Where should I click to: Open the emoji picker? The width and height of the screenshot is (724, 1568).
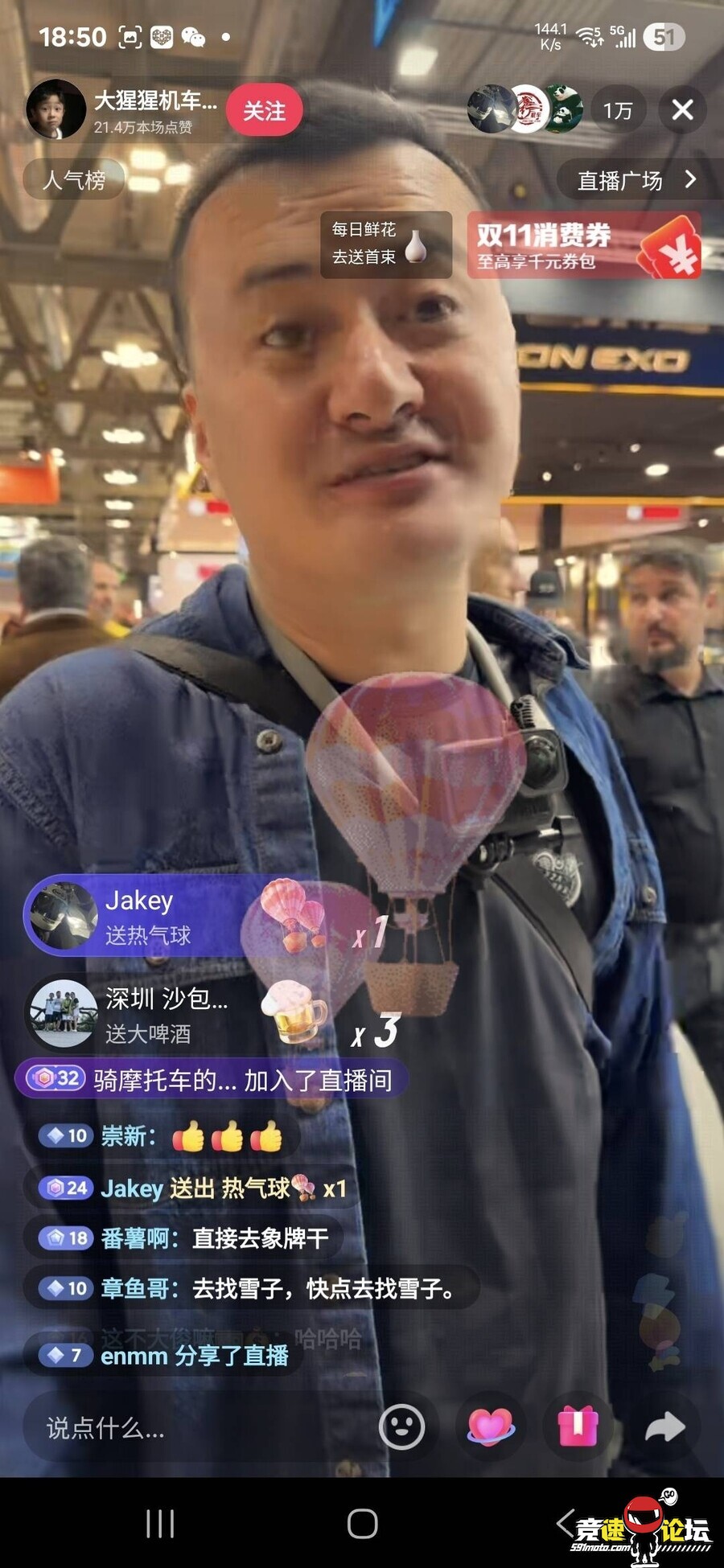tap(401, 1426)
